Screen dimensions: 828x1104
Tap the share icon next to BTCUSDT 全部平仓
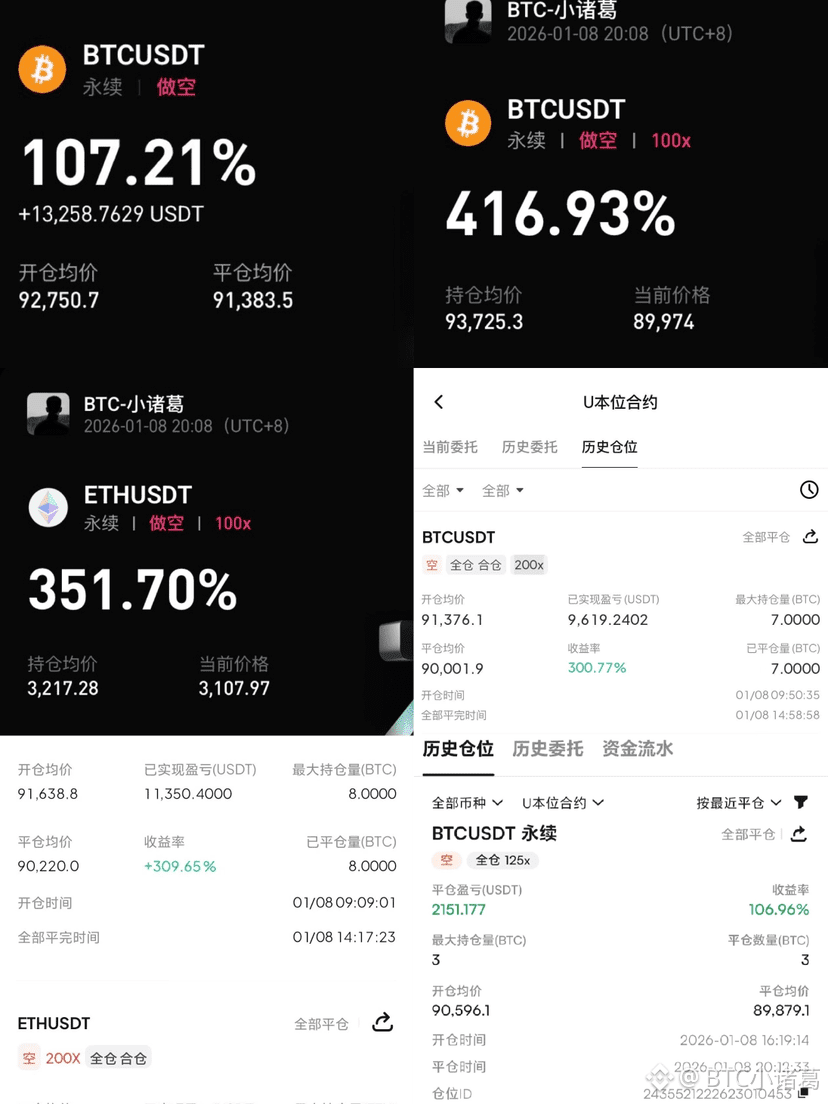coord(810,537)
